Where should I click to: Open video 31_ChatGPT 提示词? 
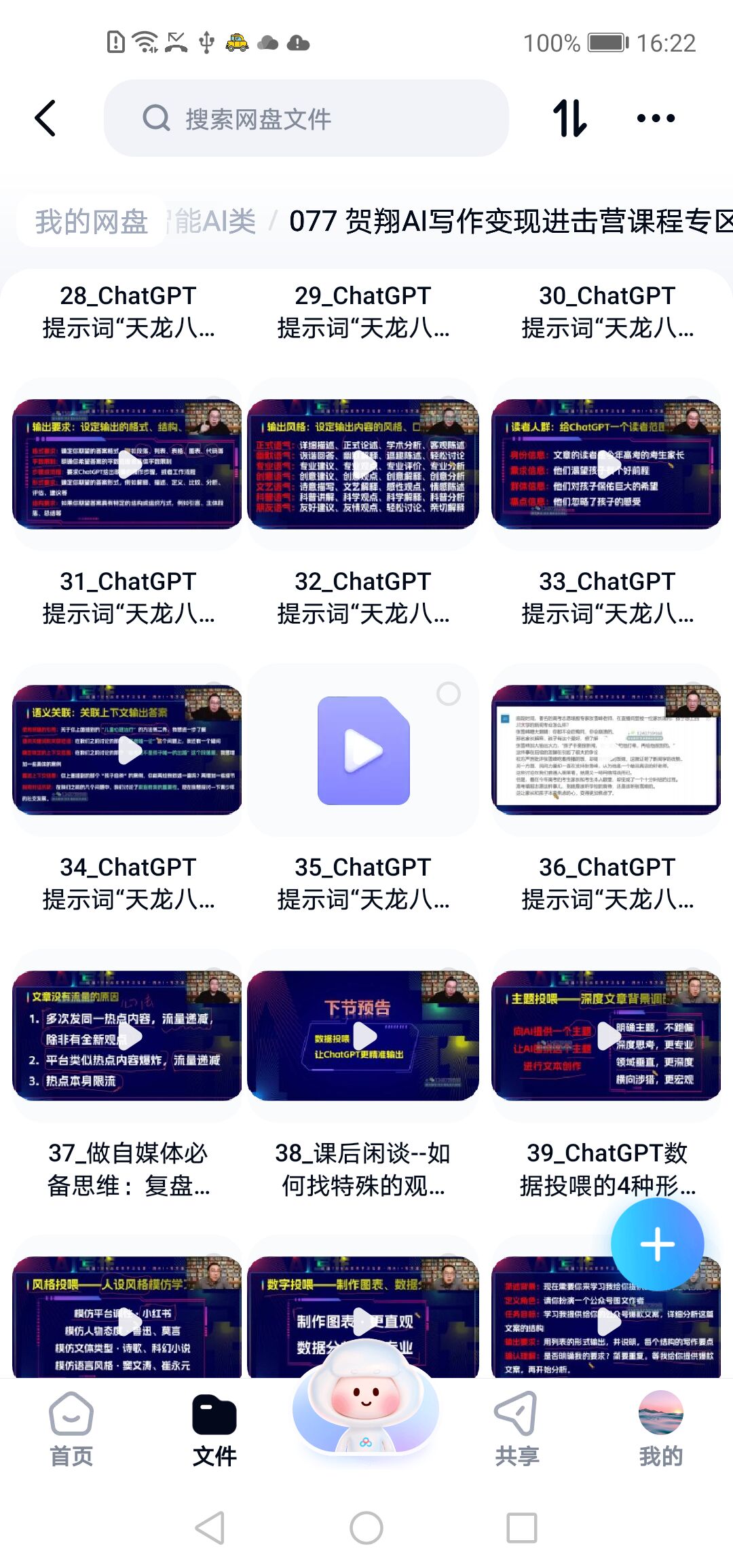(128, 464)
